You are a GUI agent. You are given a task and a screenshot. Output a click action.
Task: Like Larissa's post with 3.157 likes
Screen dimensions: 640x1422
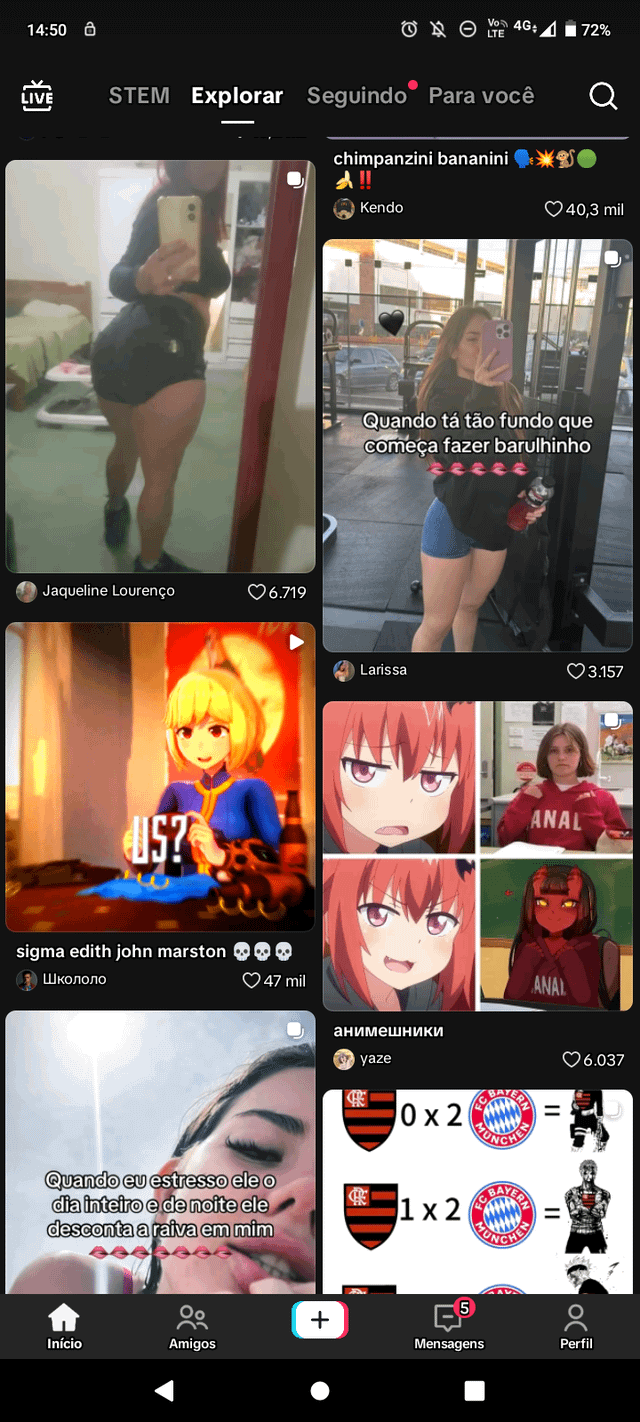coord(576,671)
